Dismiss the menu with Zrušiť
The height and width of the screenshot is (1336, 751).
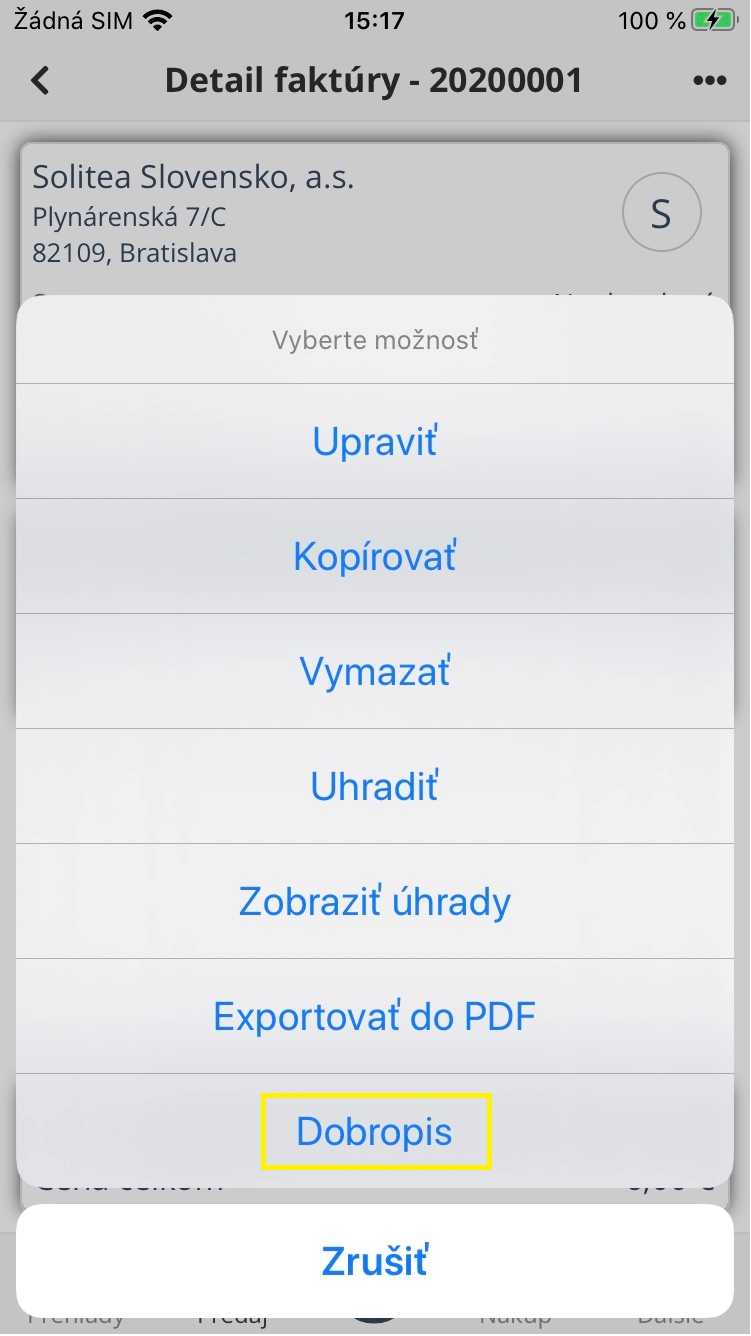[375, 1261]
